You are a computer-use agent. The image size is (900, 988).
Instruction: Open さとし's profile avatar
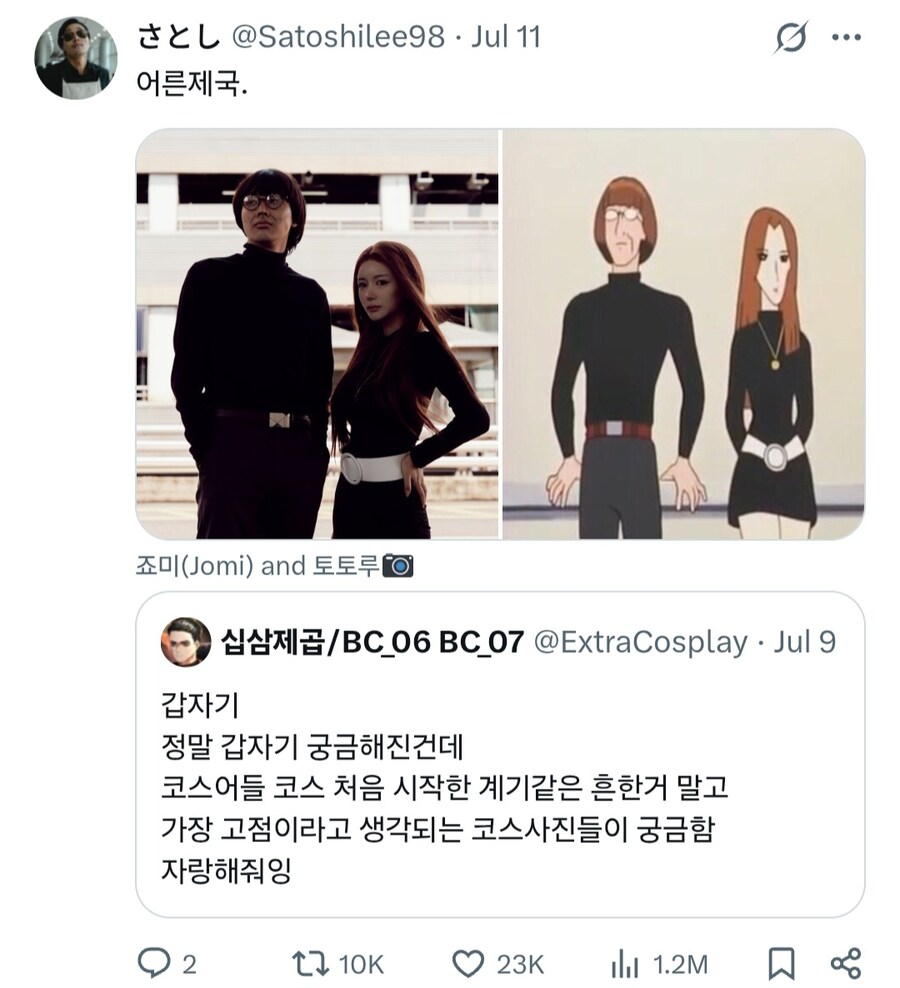pyautogui.click(x=76, y=58)
